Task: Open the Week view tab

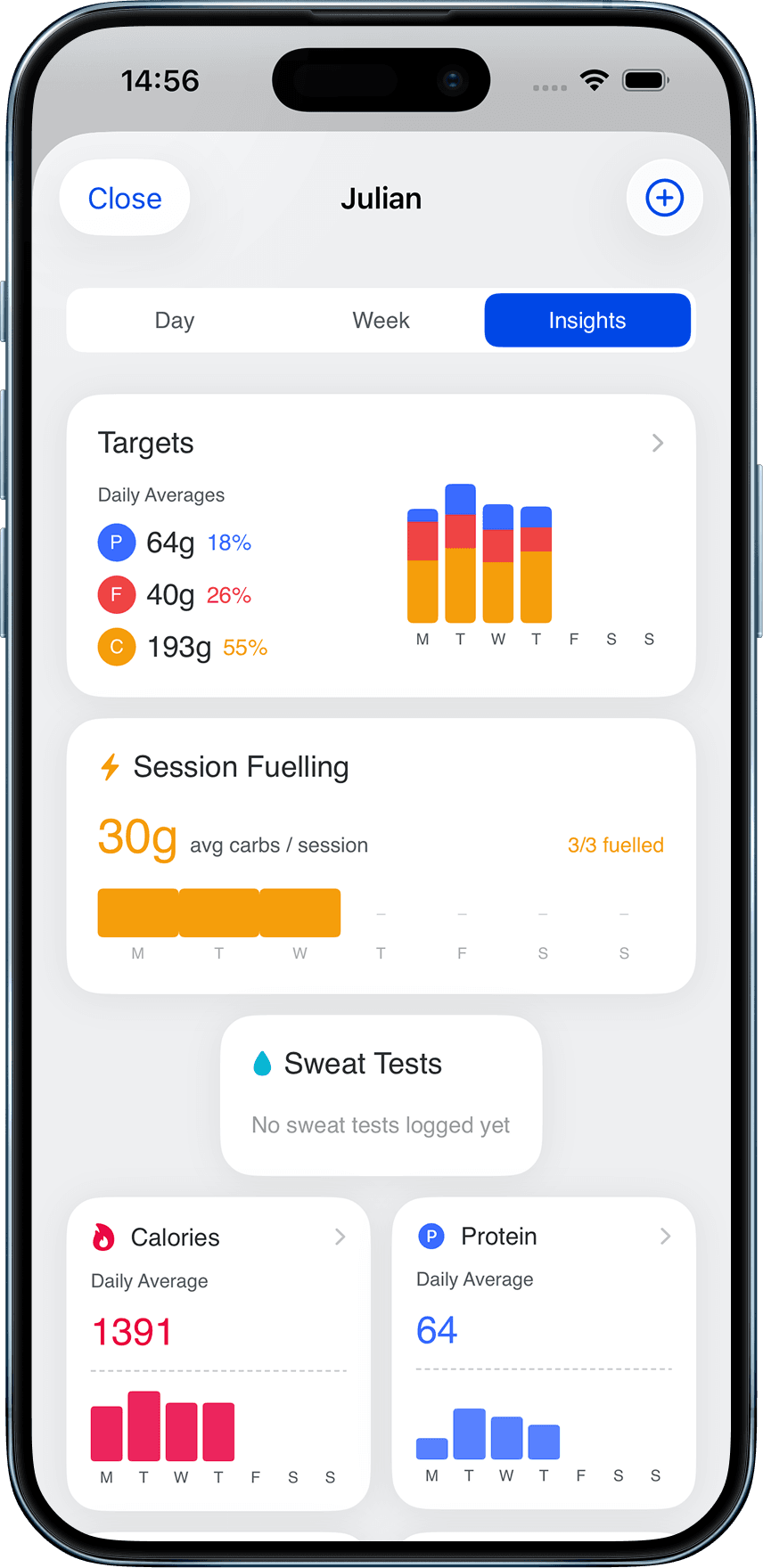Action: pos(381,320)
